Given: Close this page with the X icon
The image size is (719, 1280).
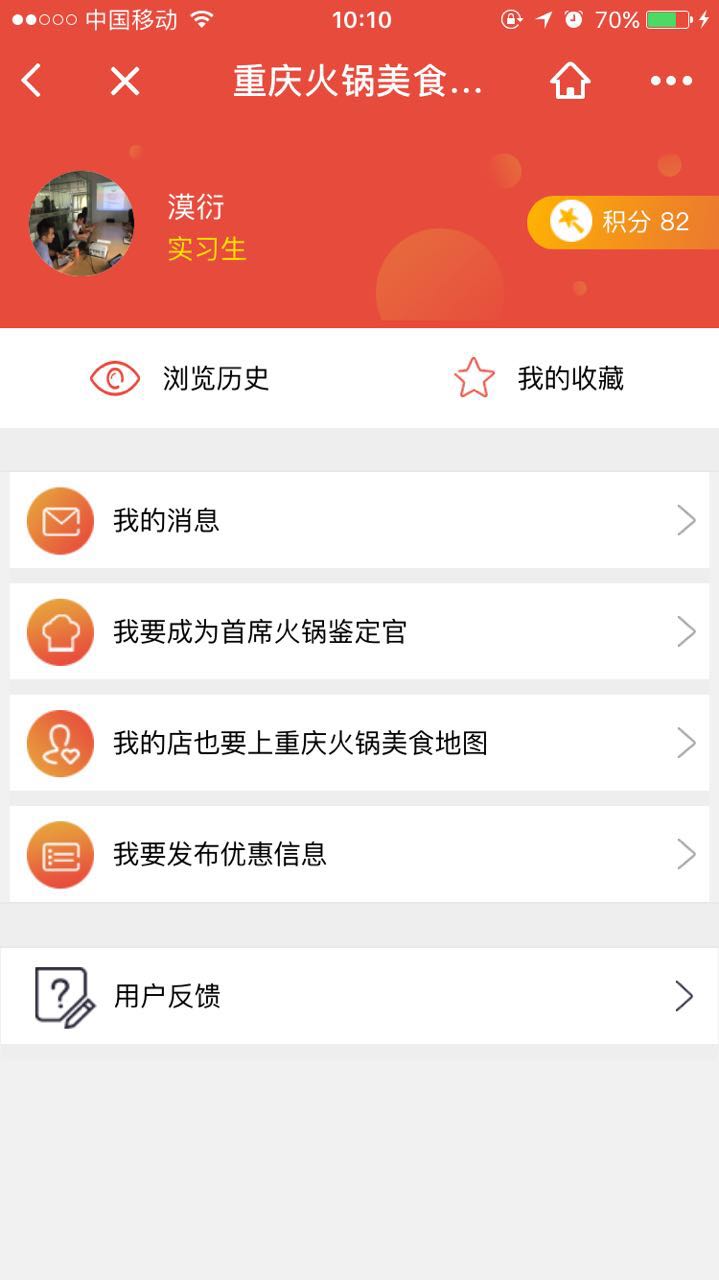Looking at the screenshot, I should pyautogui.click(x=125, y=81).
